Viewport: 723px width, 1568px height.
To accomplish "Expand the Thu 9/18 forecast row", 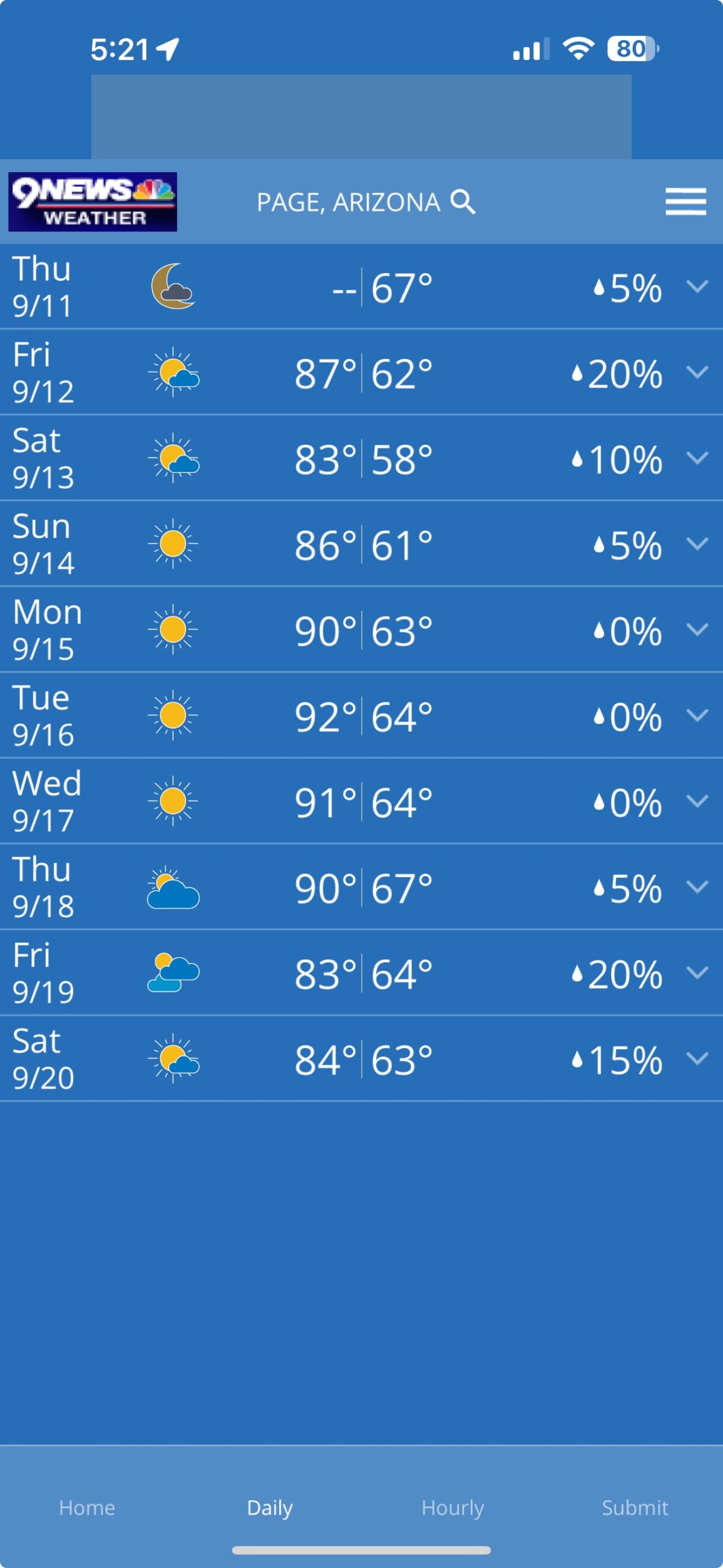I will tap(697, 886).
